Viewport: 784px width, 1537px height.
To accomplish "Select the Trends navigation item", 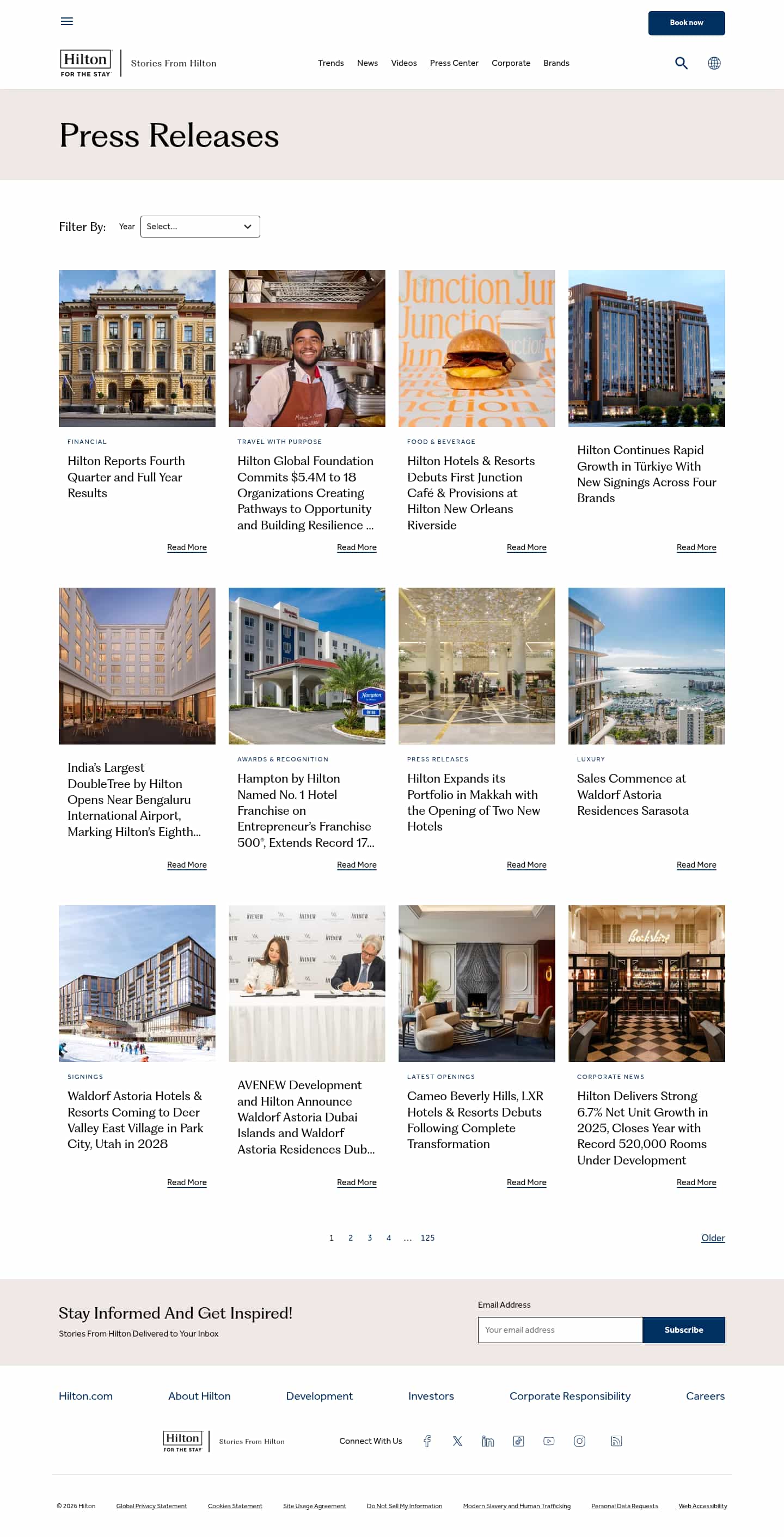I will tap(330, 63).
